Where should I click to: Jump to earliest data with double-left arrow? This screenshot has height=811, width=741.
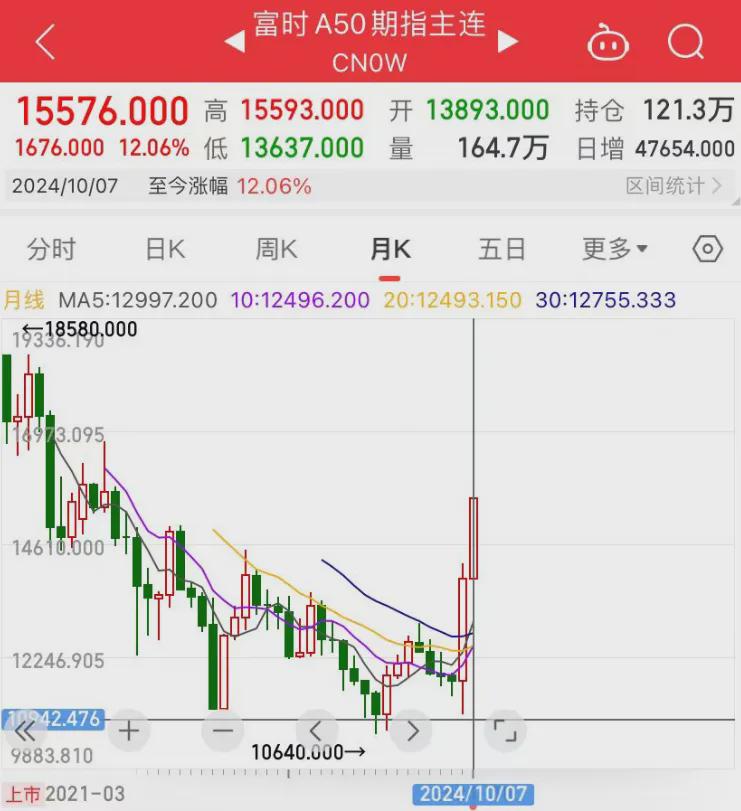click(24, 731)
